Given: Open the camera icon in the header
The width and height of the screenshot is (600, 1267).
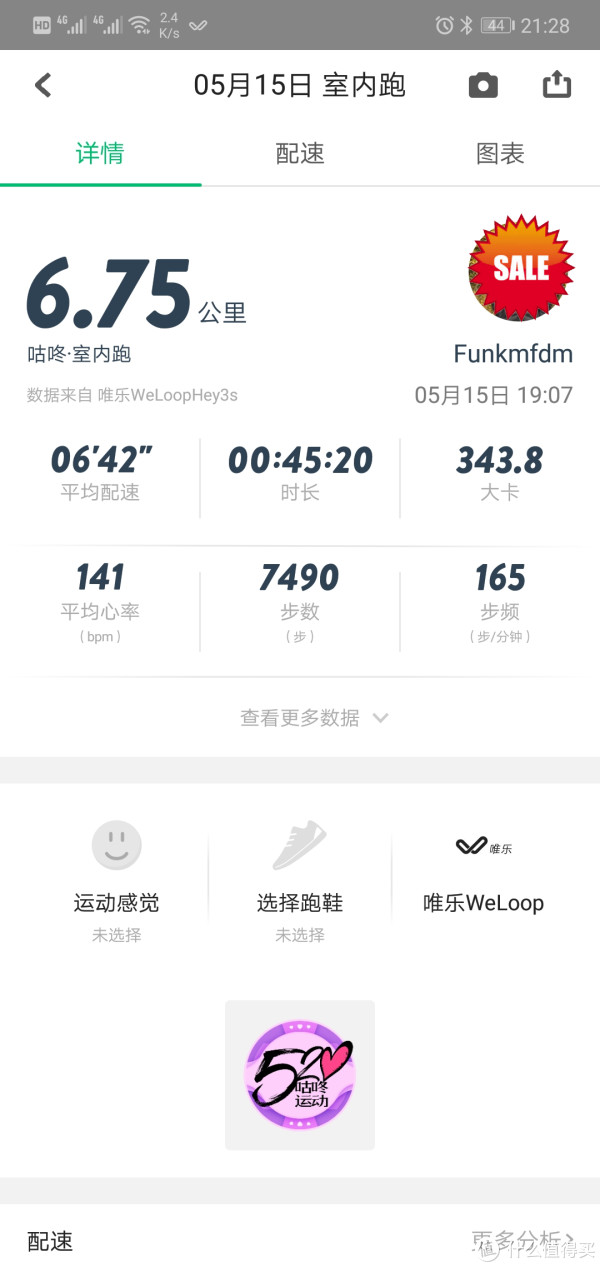Looking at the screenshot, I should [x=483, y=85].
